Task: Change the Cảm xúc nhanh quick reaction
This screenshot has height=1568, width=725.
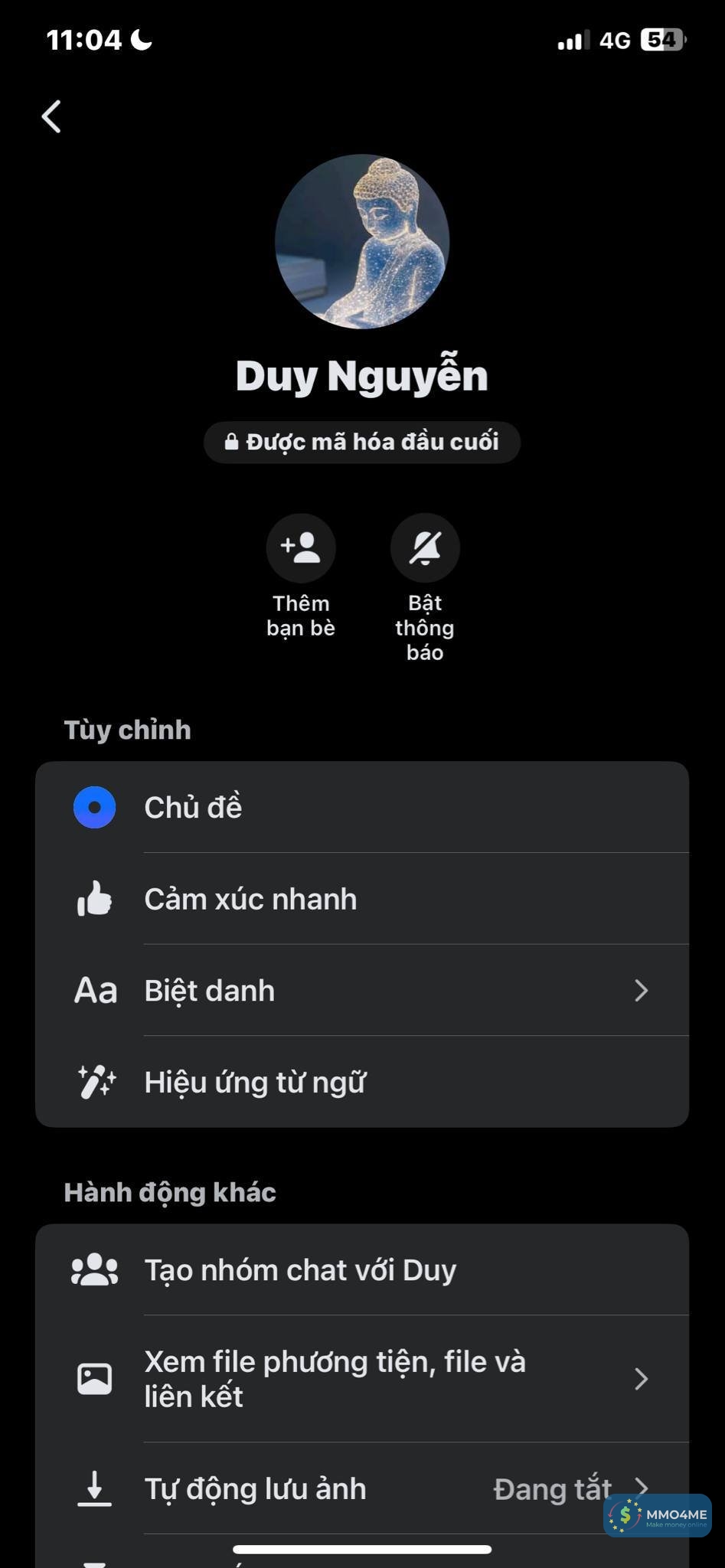Action: [361, 900]
